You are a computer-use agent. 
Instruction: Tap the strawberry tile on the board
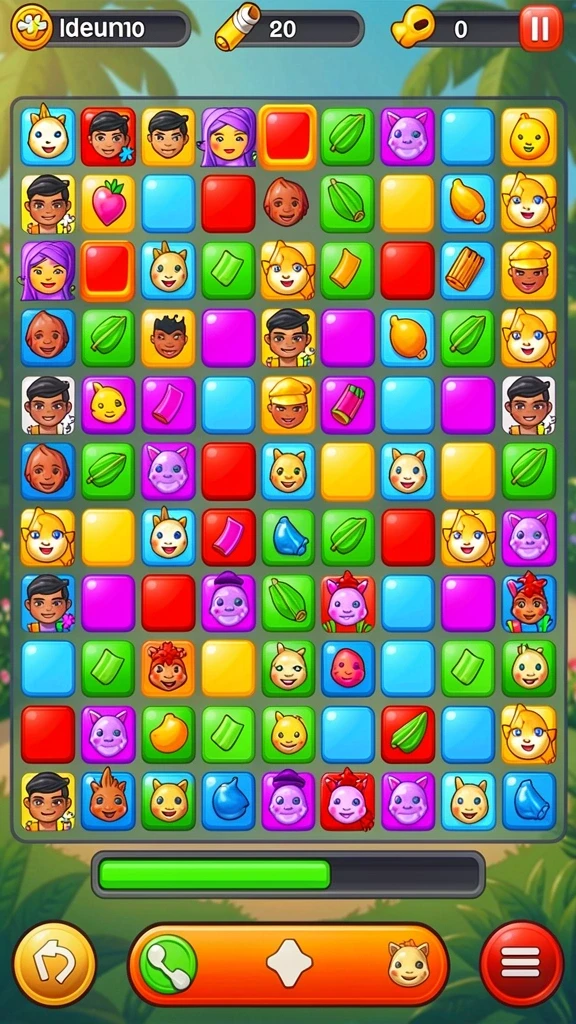[x=108, y=203]
